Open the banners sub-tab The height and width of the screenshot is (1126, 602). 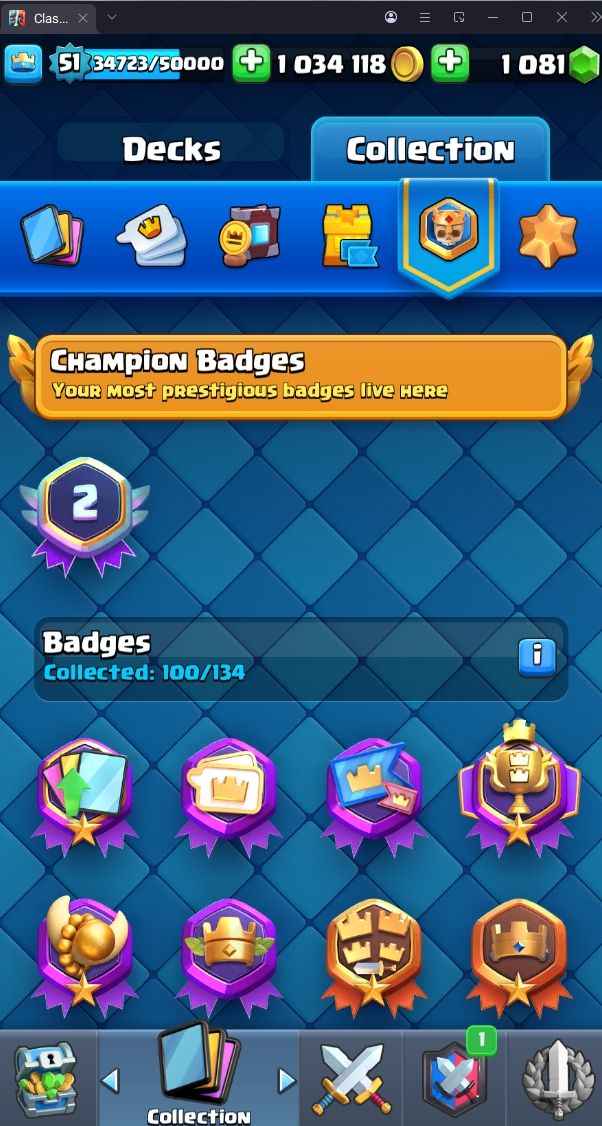(x=249, y=235)
